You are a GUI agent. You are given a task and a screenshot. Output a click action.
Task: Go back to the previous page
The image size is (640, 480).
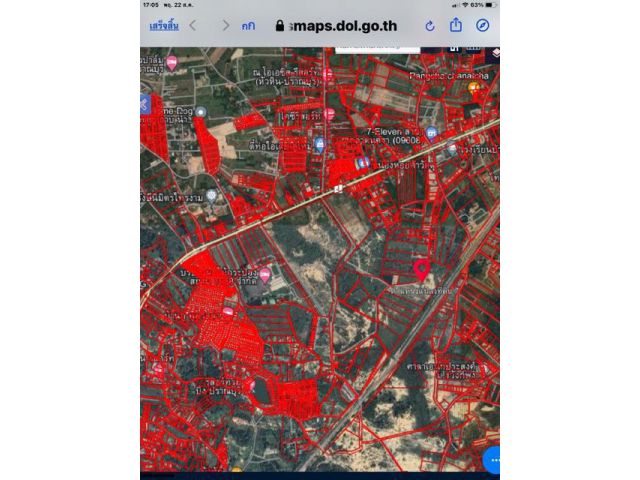coord(193,25)
